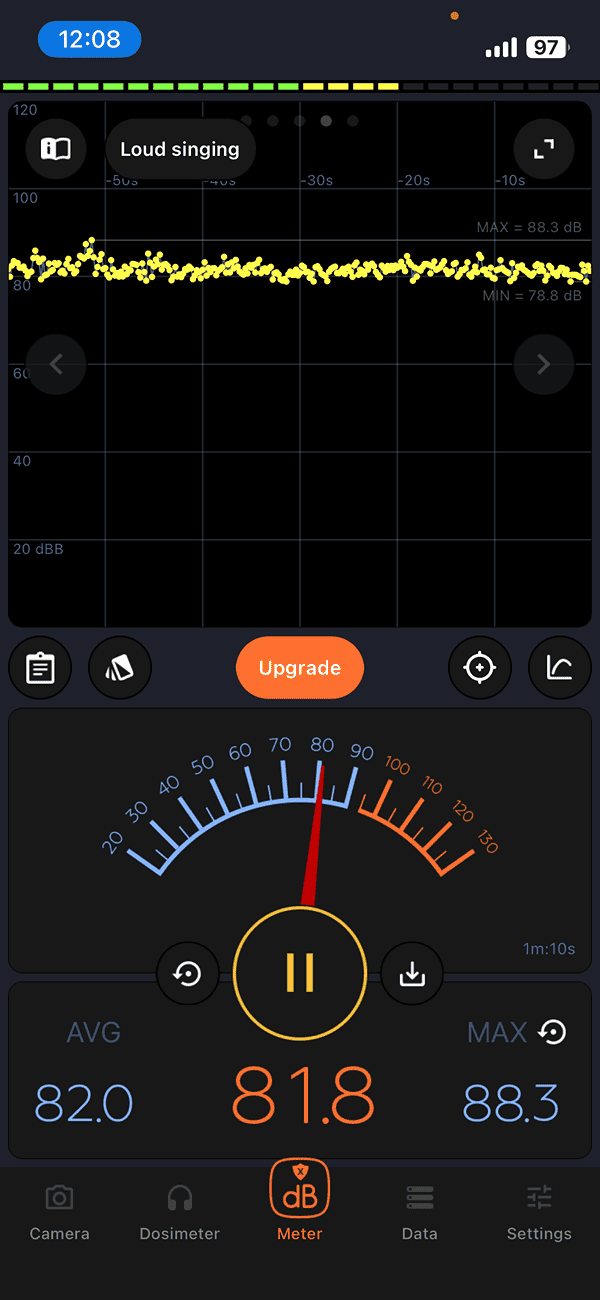This screenshot has width=600, height=1300.
Task: Open the clipboard notes icon
Action: coord(40,668)
